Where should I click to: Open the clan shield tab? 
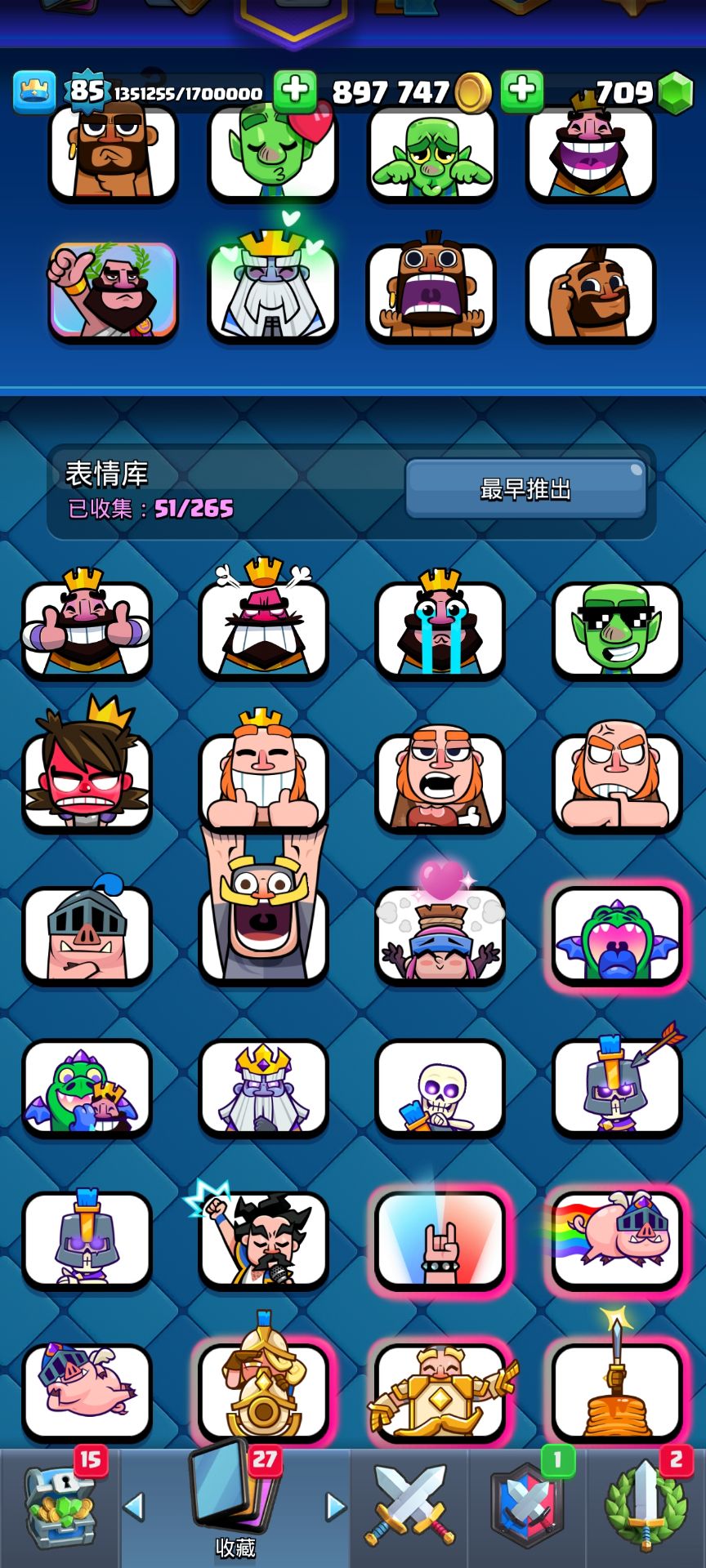[x=529, y=1507]
